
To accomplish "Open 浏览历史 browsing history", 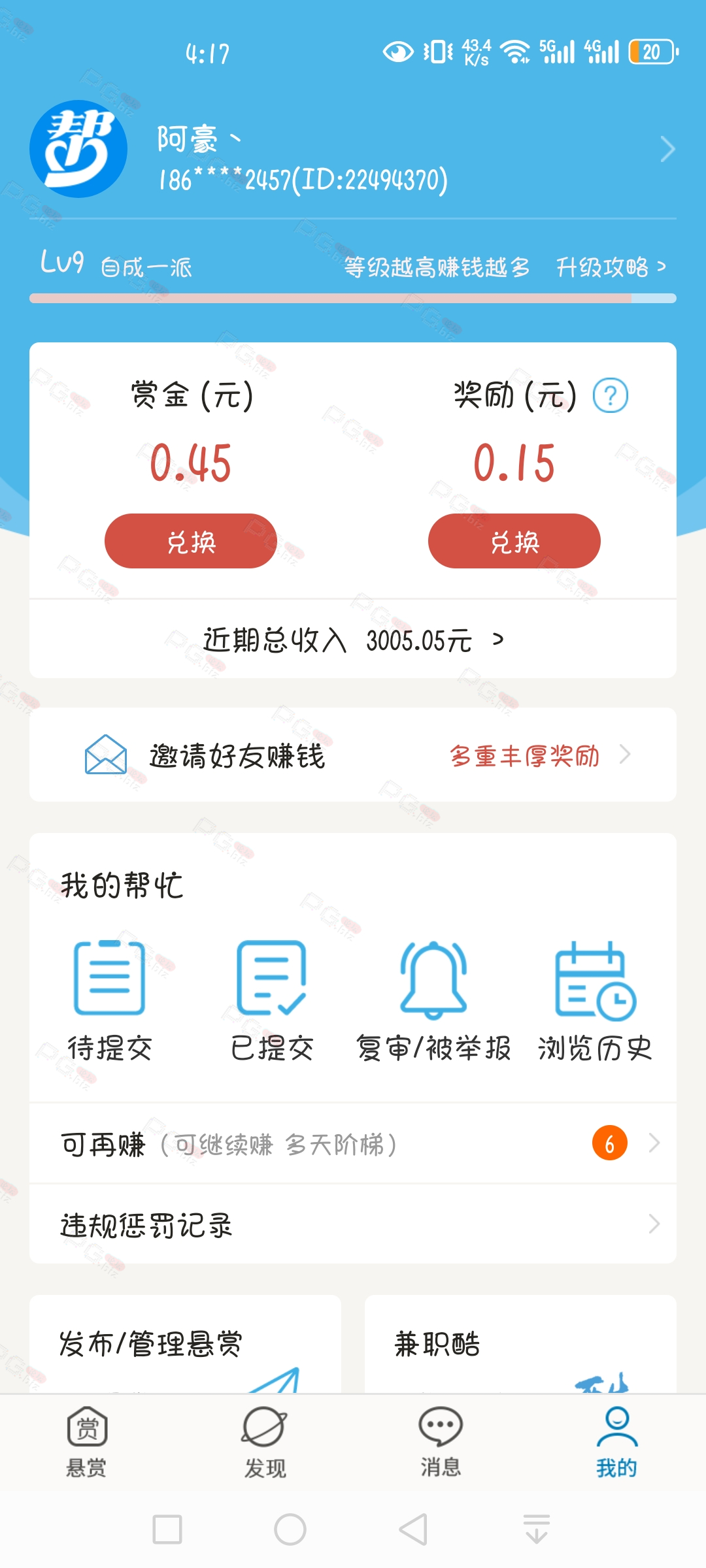I will click(x=596, y=1001).
